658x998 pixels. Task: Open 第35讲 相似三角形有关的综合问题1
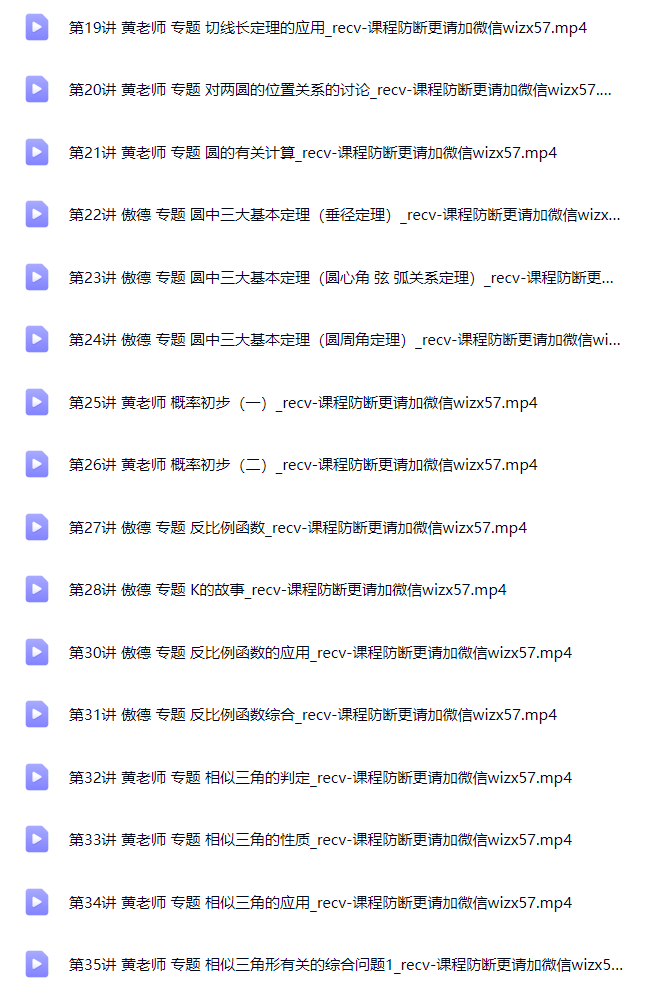pos(345,965)
